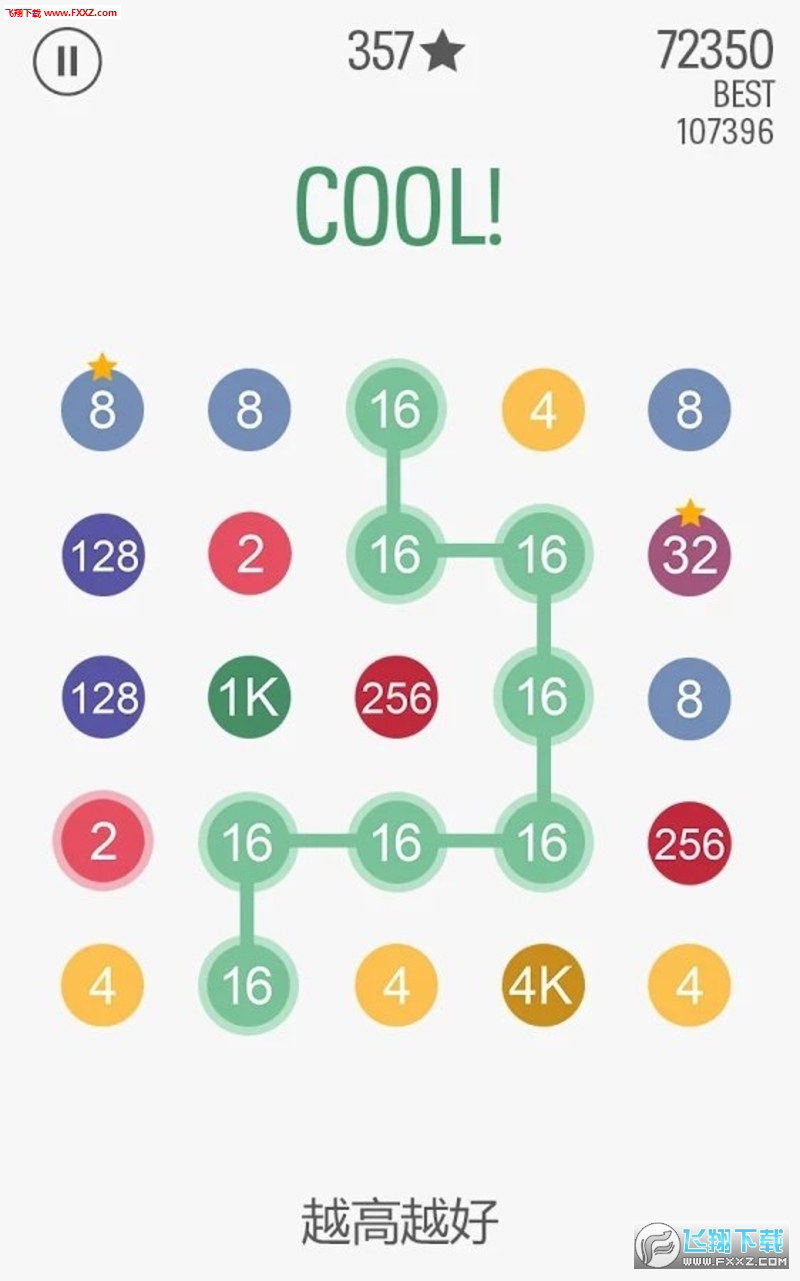The width and height of the screenshot is (800, 1281).
Task: Tap the glowing red 2 ball
Action: (x=103, y=842)
